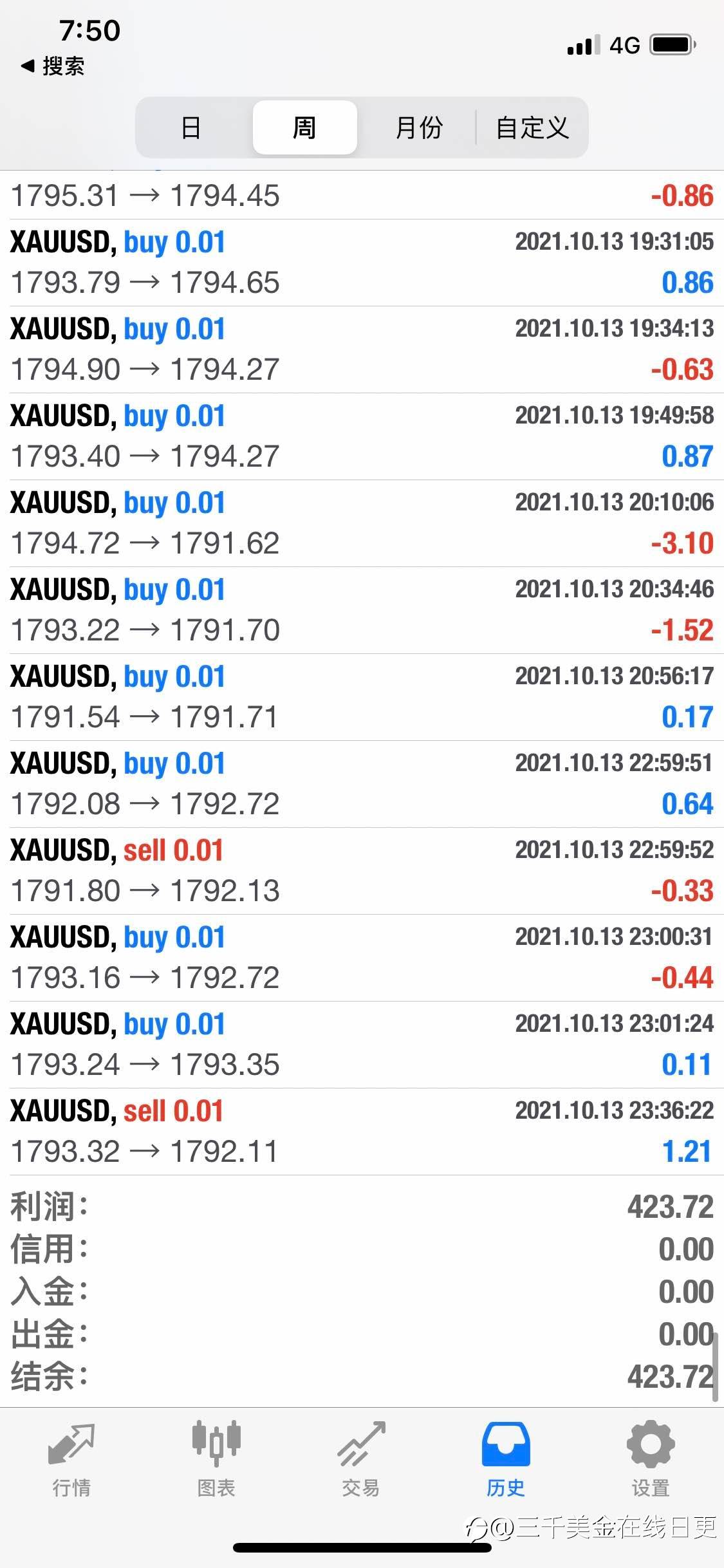724x1568 pixels.
Task: Open the 设置 settings tab
Action: tap(651, 1459)
